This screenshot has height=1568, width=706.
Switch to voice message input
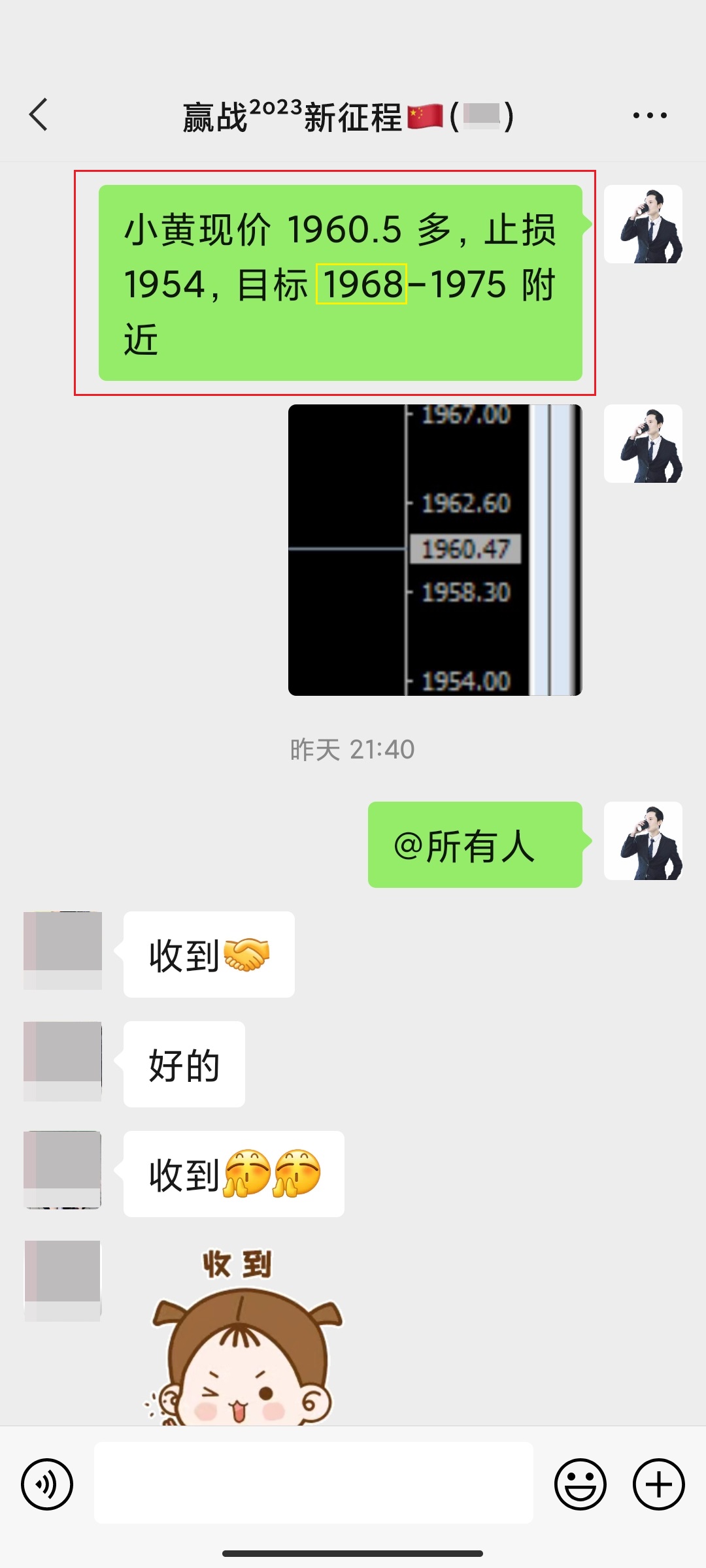[x=47, y=1484]
